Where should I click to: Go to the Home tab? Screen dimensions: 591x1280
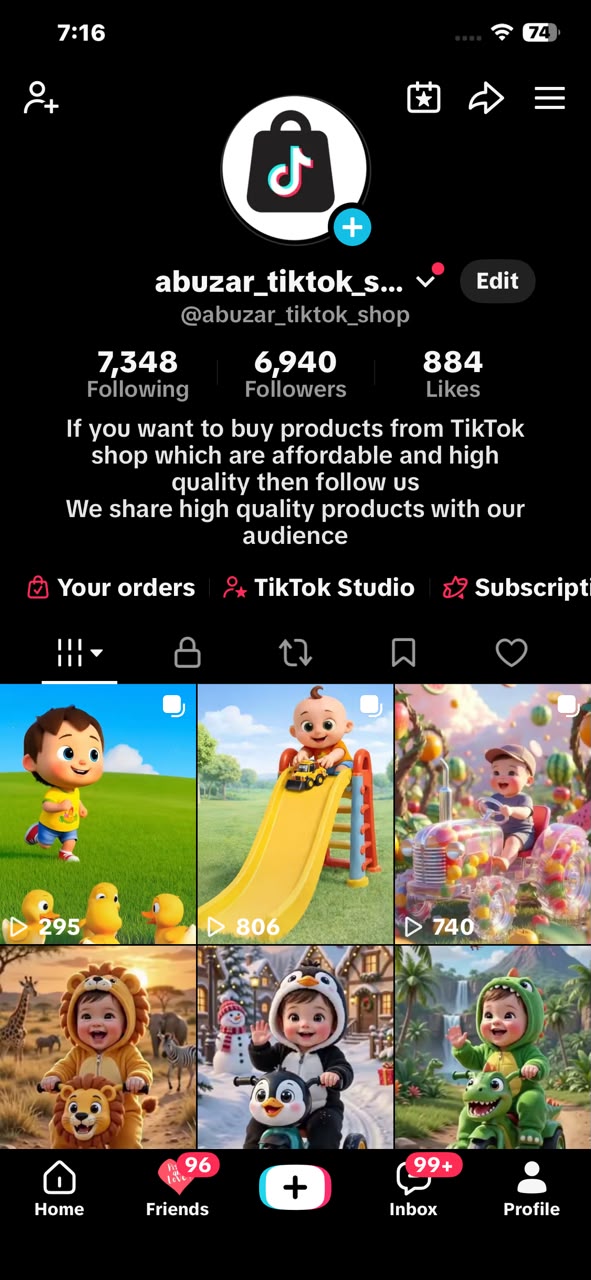[x=59, y=1189]
